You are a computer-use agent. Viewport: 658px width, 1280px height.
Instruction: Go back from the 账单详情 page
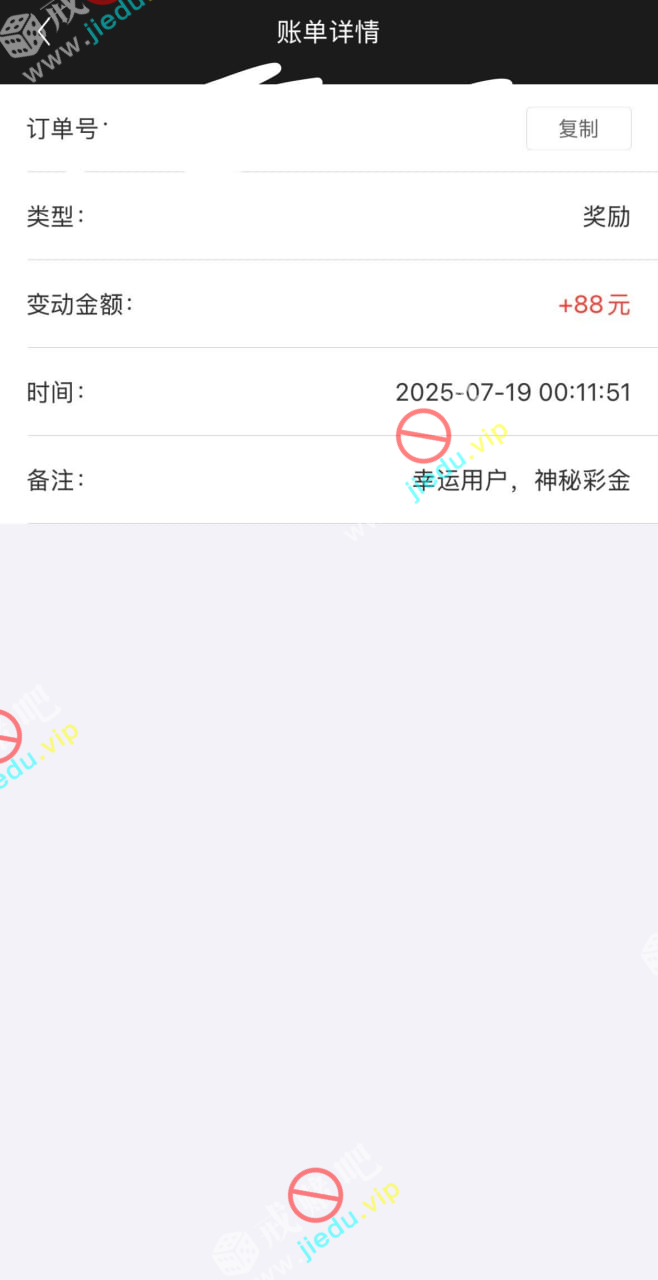(x=43, y=32)
